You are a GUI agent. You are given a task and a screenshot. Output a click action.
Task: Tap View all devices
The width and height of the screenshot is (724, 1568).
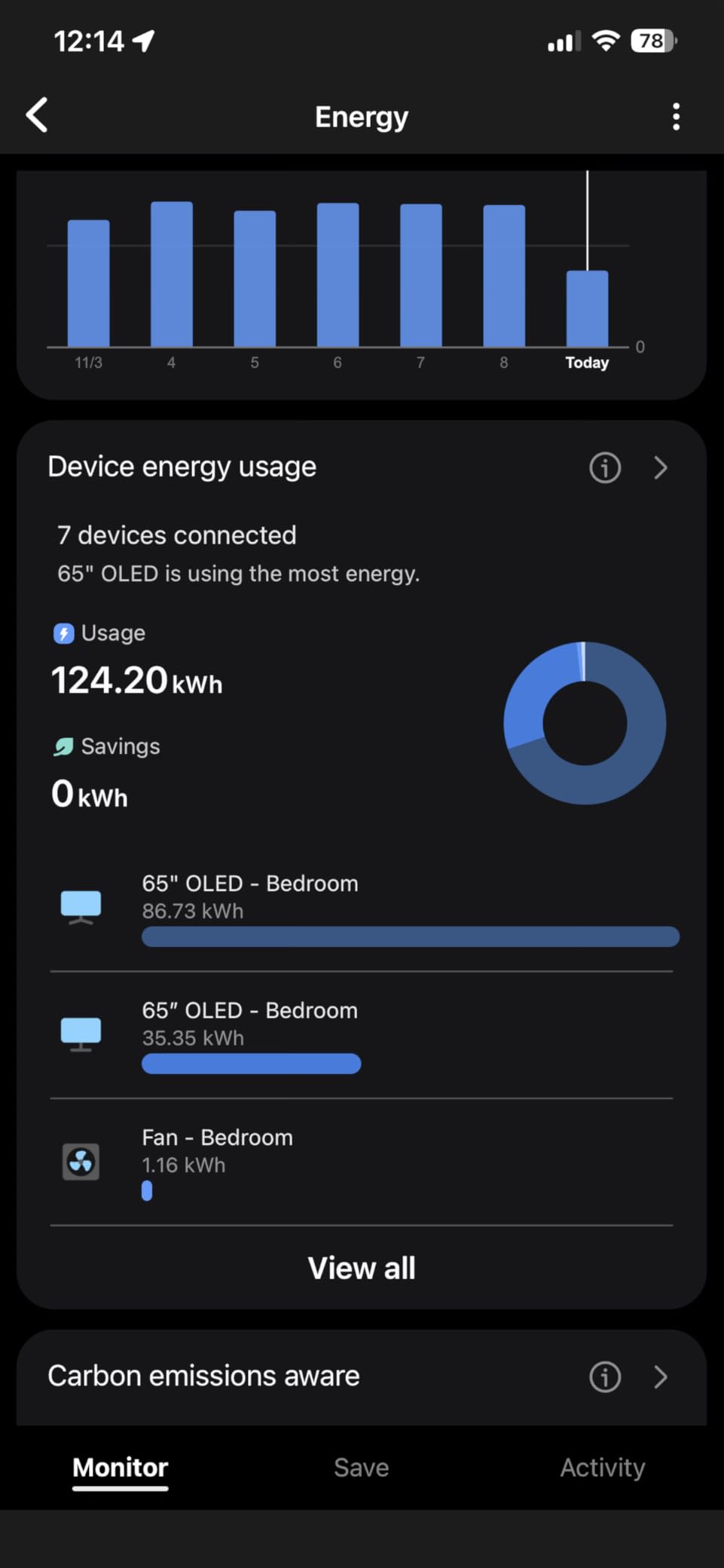[x=361, y=1267]
